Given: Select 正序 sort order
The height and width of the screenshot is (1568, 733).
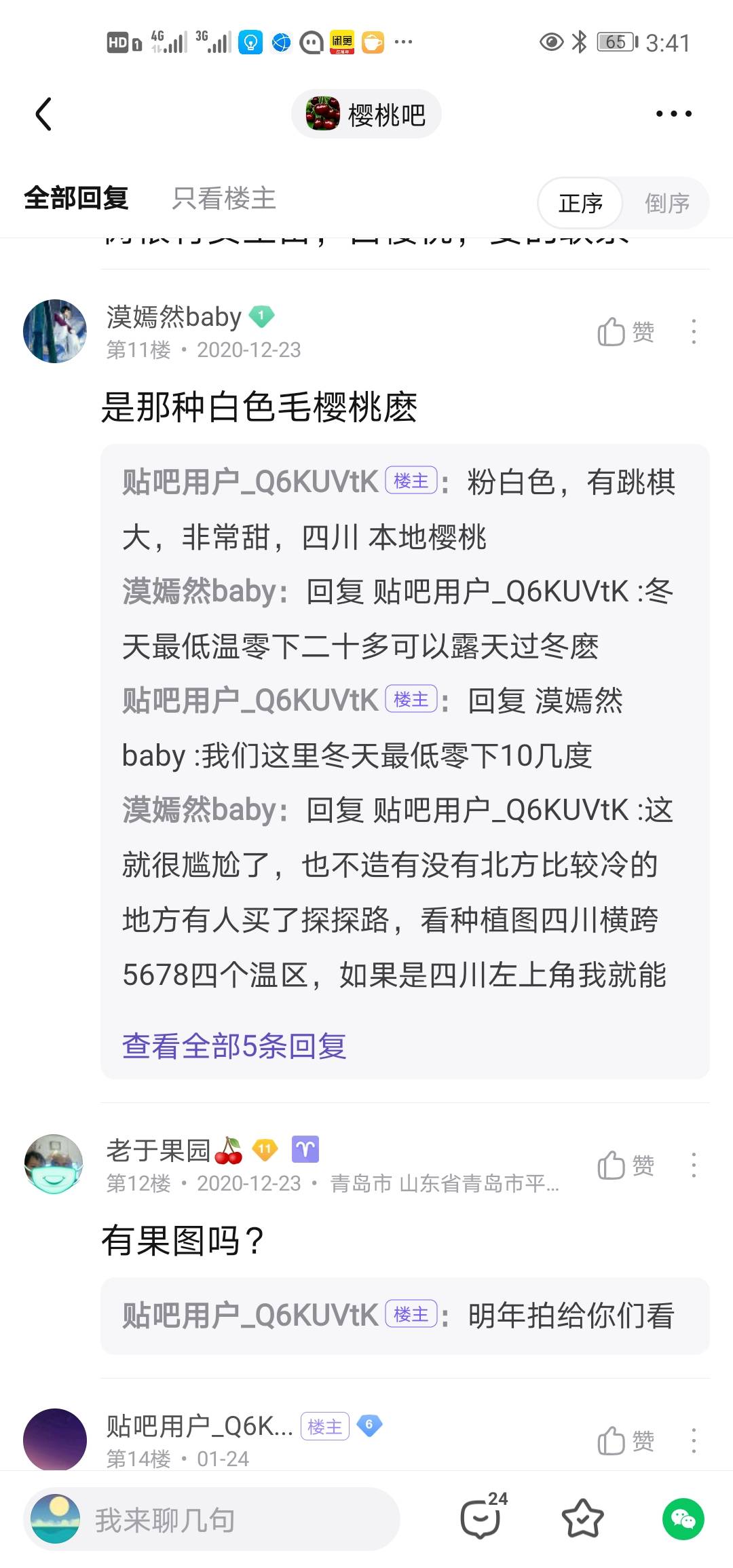Looking at the screenshot, I should point(580,203).
